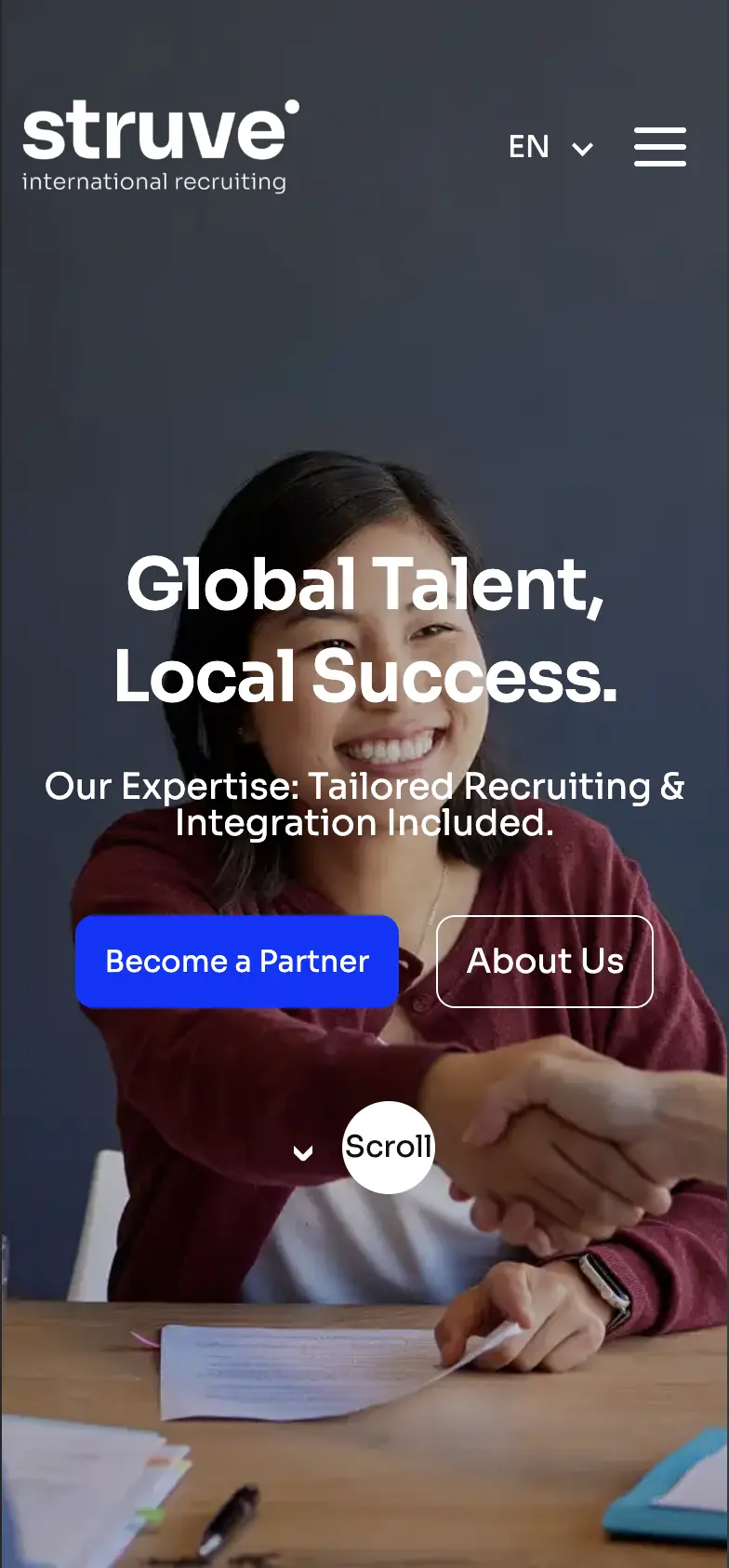The image size is (729, 1568).
Task: Expand the EN language dropdown
Action: click(550, 147)
